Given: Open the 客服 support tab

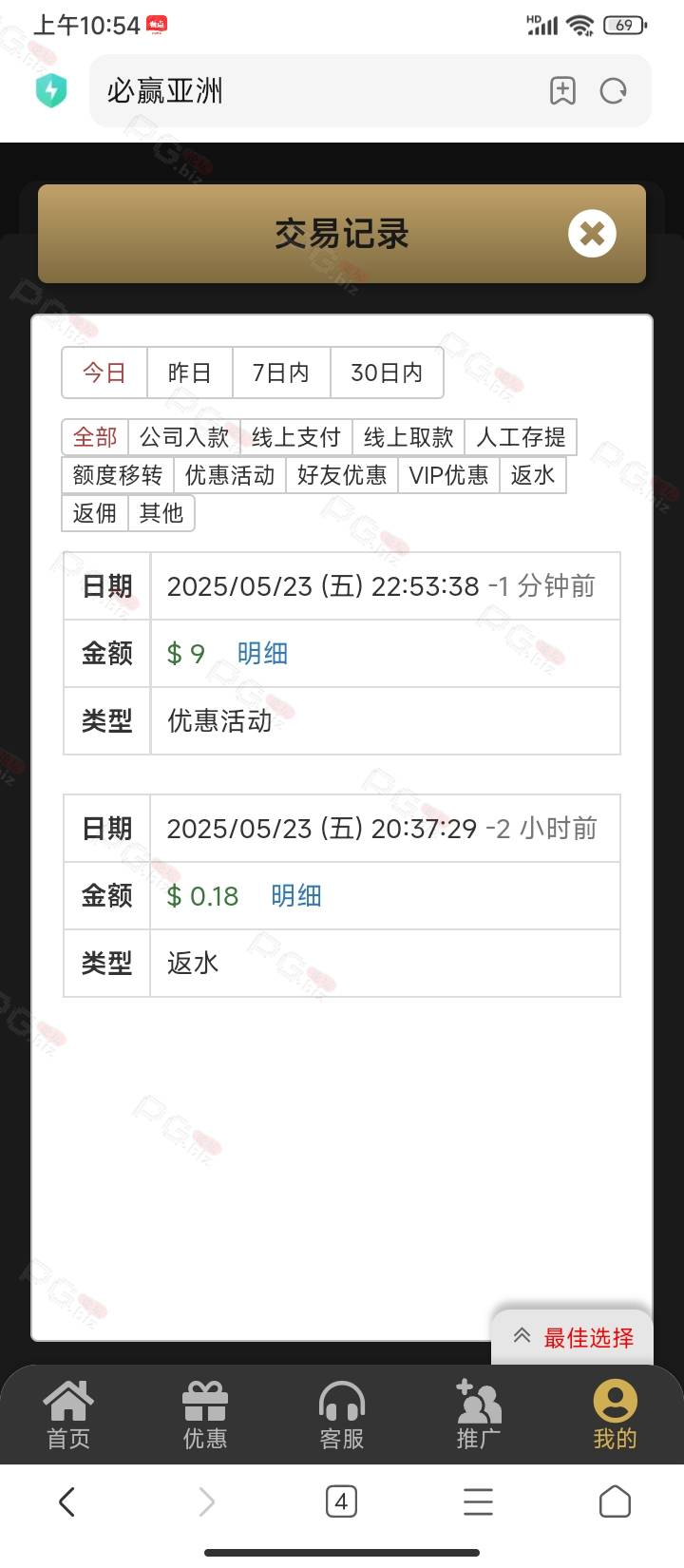Looking at the screenshot, I should (x=342, y=1415).
